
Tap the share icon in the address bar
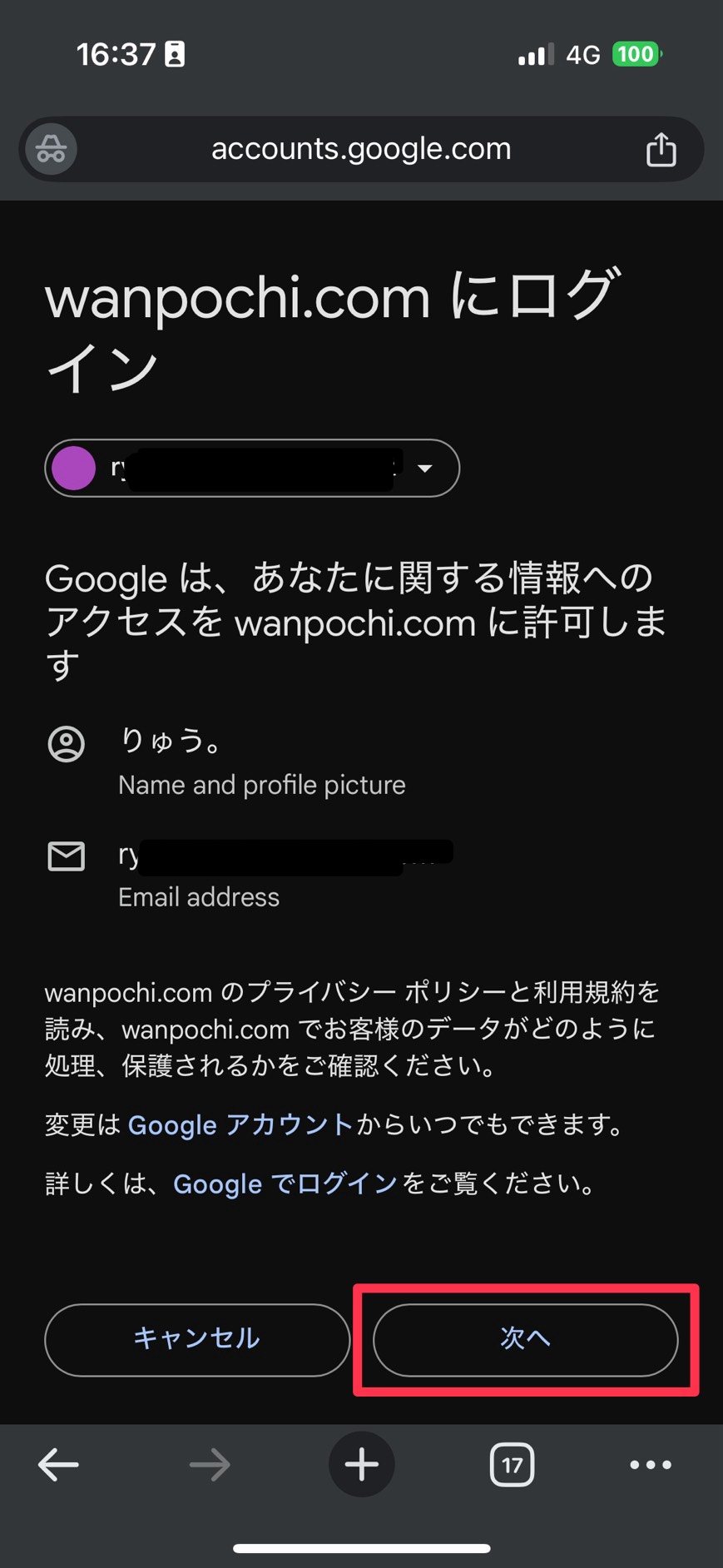[x=661, y=149]
